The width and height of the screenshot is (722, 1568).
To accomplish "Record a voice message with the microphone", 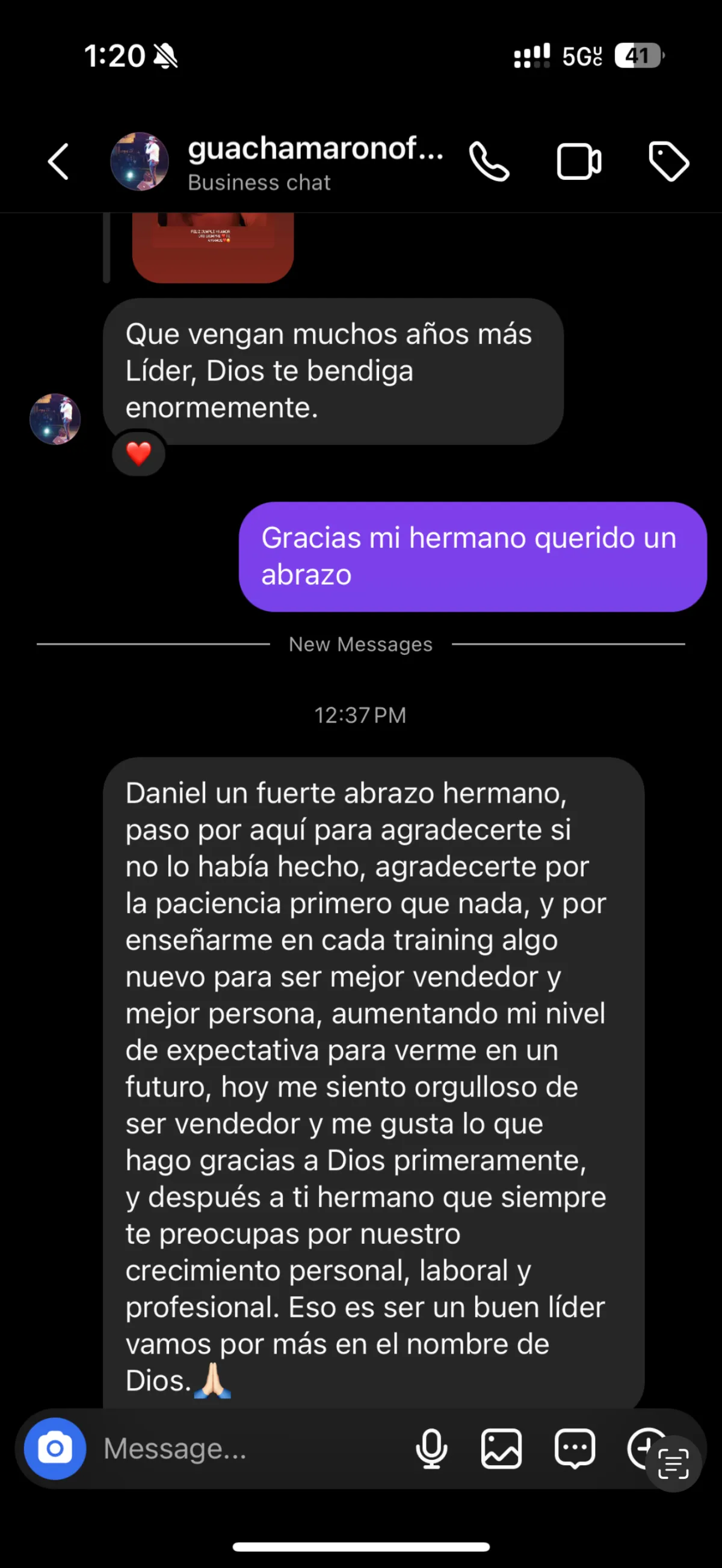I will click(x=431, y=1449).
